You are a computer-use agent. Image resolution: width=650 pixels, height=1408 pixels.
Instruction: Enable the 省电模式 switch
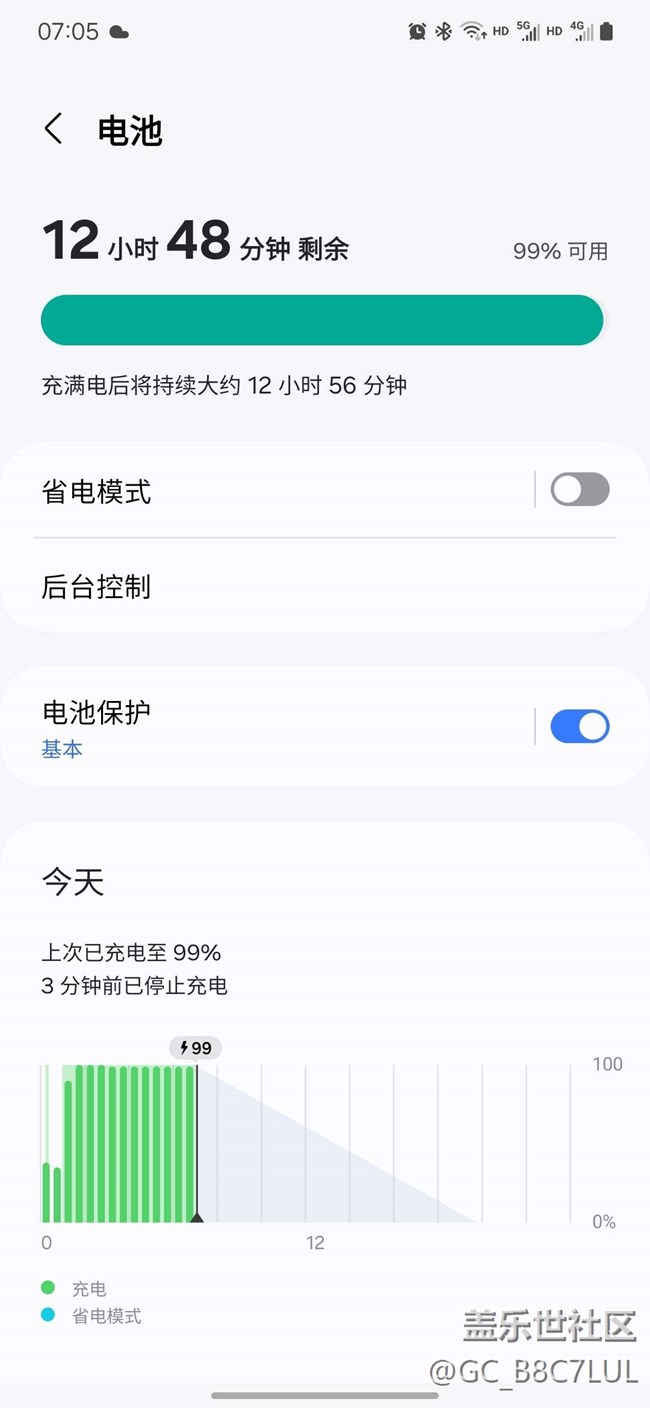(579, 490)
